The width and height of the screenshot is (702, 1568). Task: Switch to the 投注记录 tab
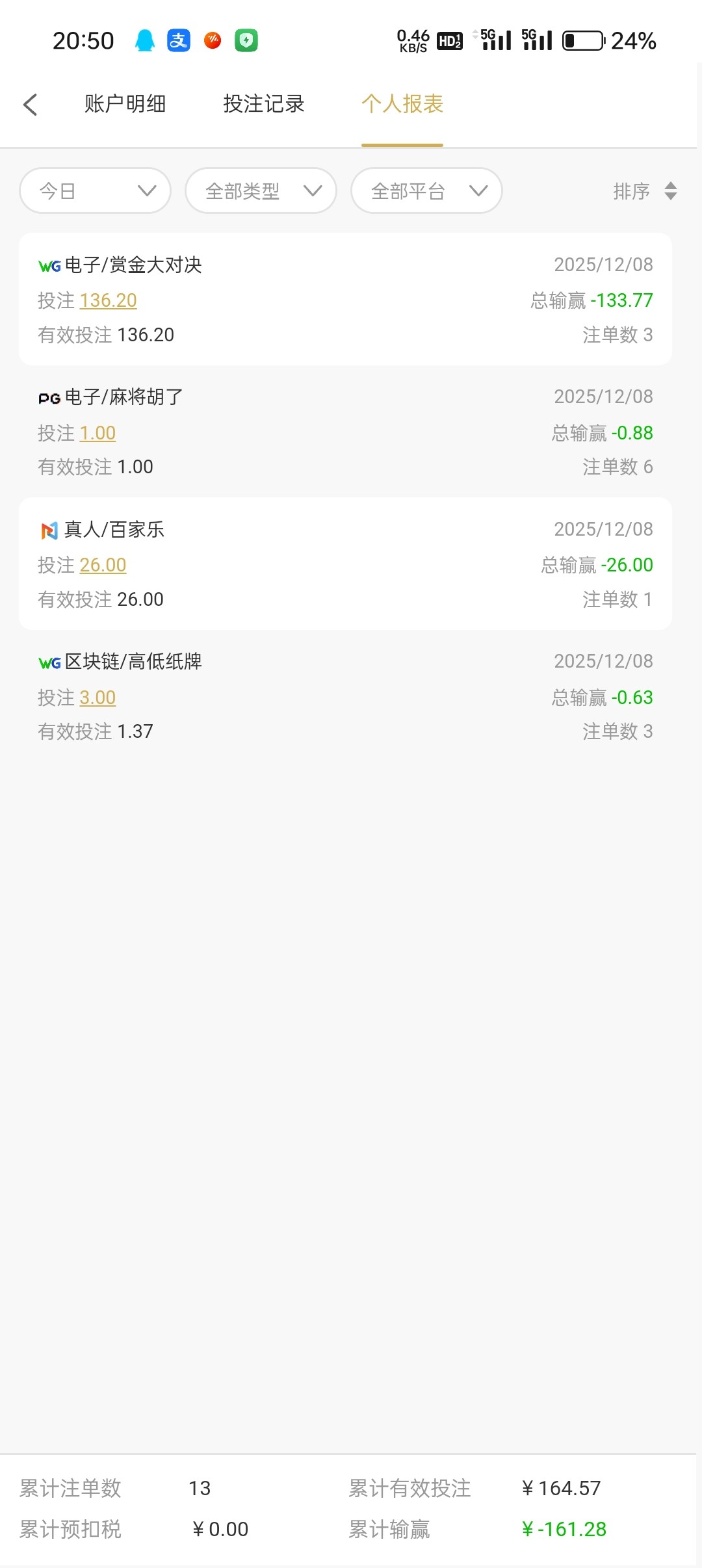(x=264, y=104)
